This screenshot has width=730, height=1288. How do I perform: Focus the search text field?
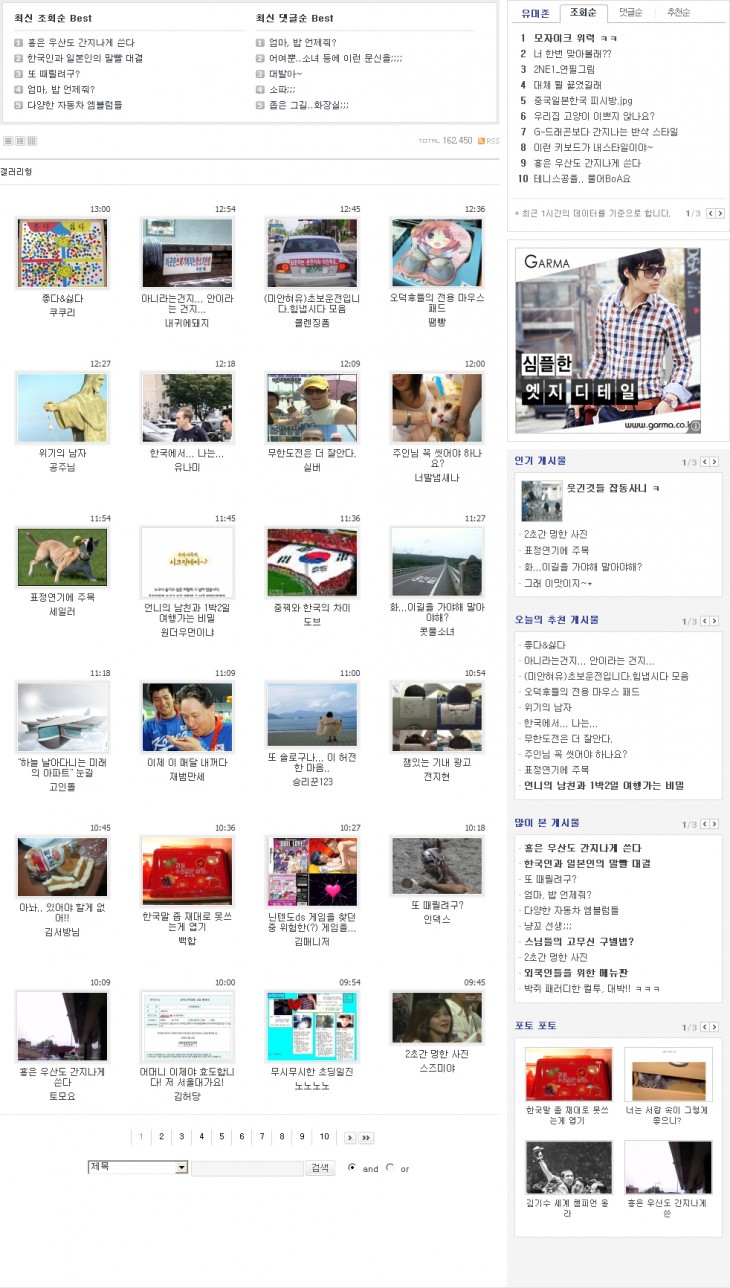246,1168
